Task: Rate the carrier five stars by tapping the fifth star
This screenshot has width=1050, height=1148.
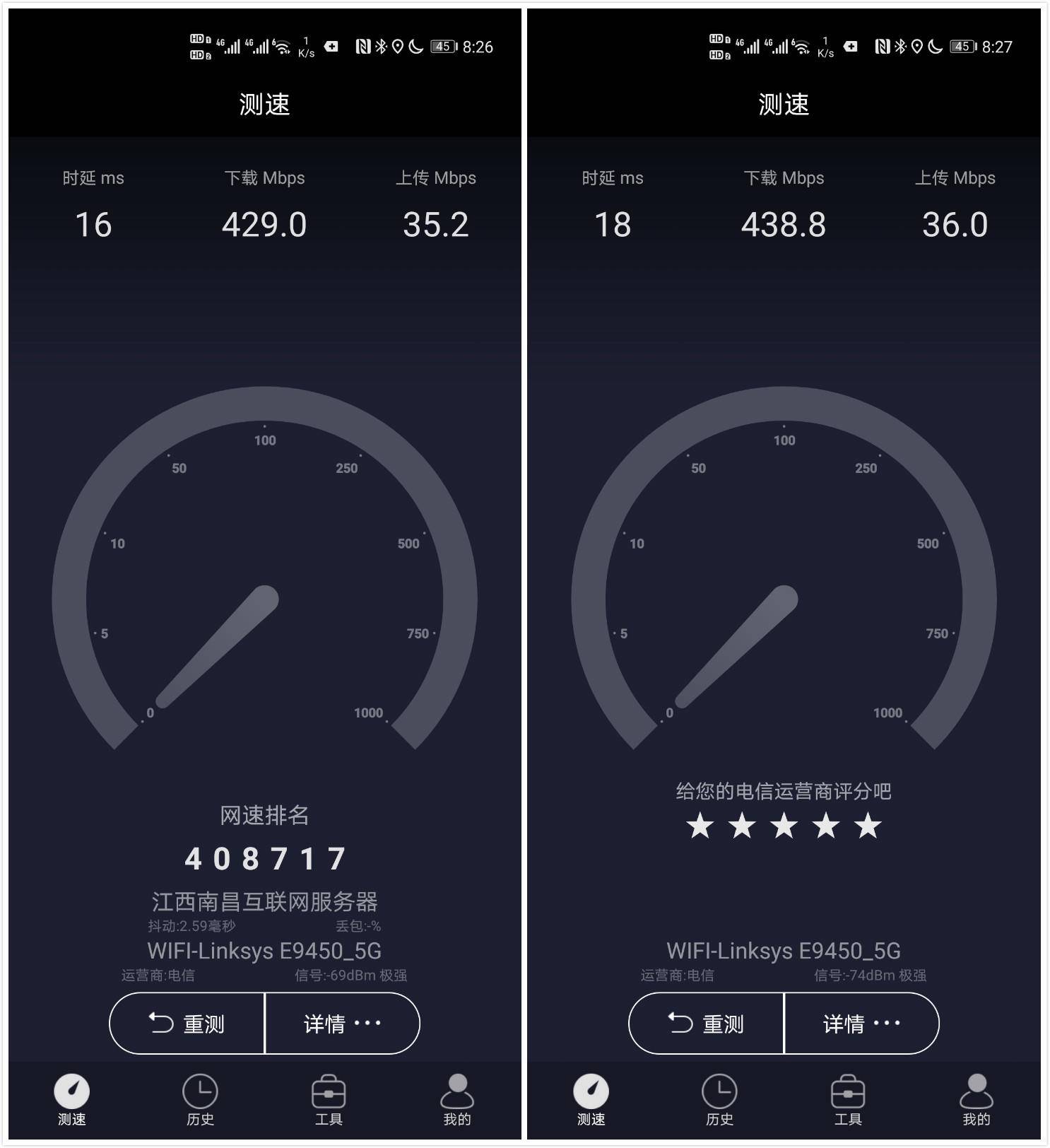Action: (x=868, y=825)
